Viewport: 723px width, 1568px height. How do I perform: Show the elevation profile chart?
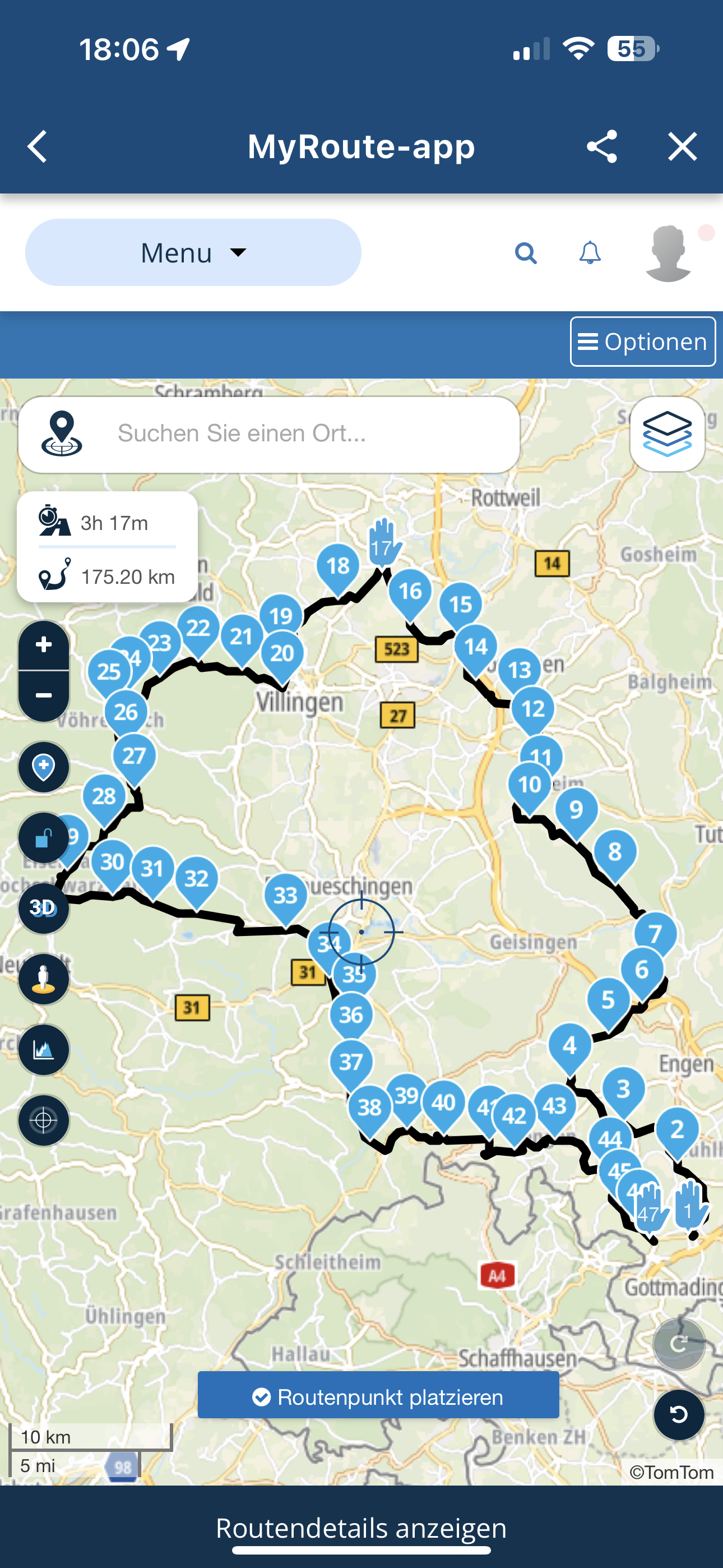[43, 1049]
